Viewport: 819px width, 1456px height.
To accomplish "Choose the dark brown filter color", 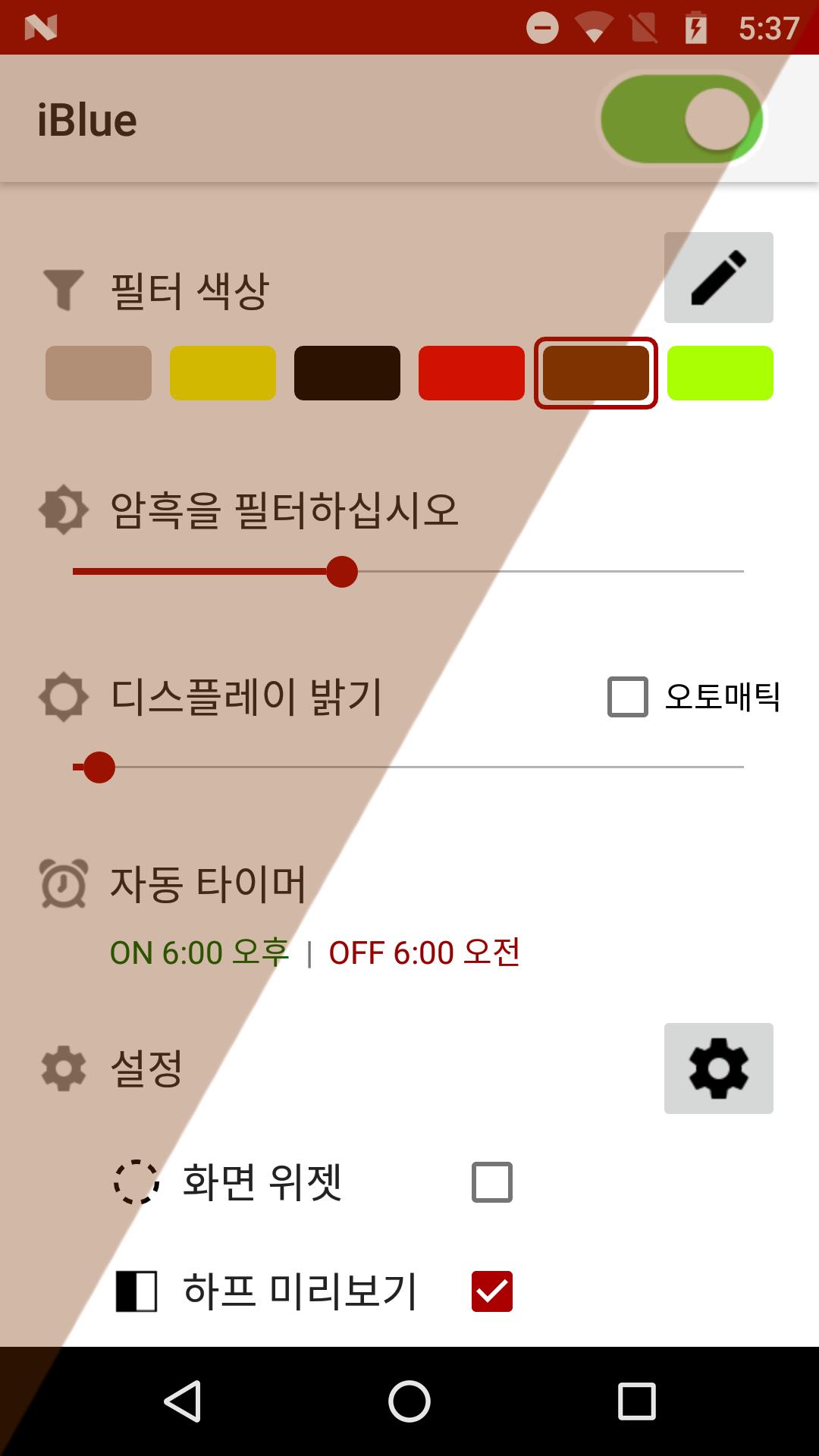I will pyautogui.click(x=347, y=373).
